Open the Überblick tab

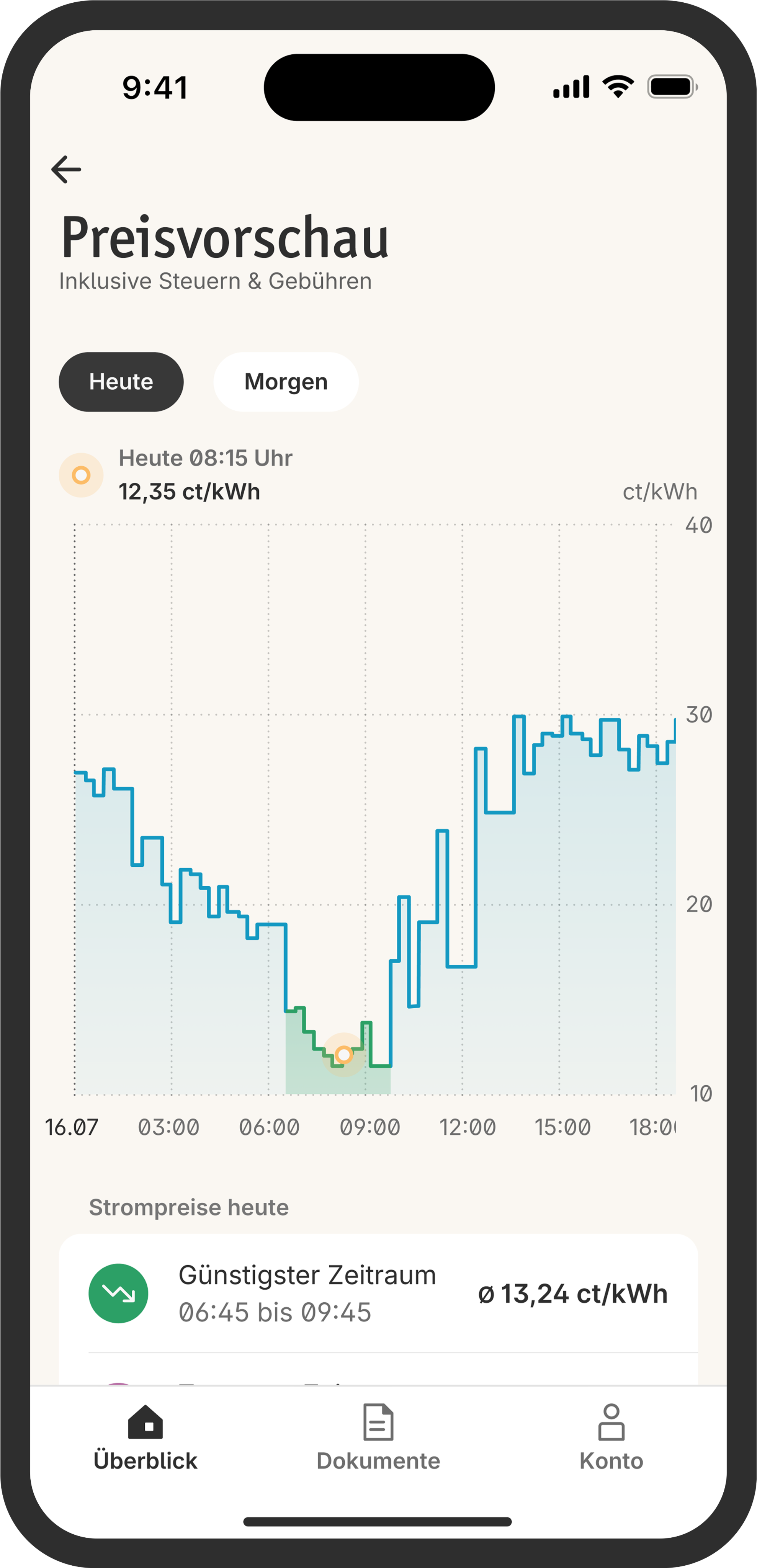146,1438
